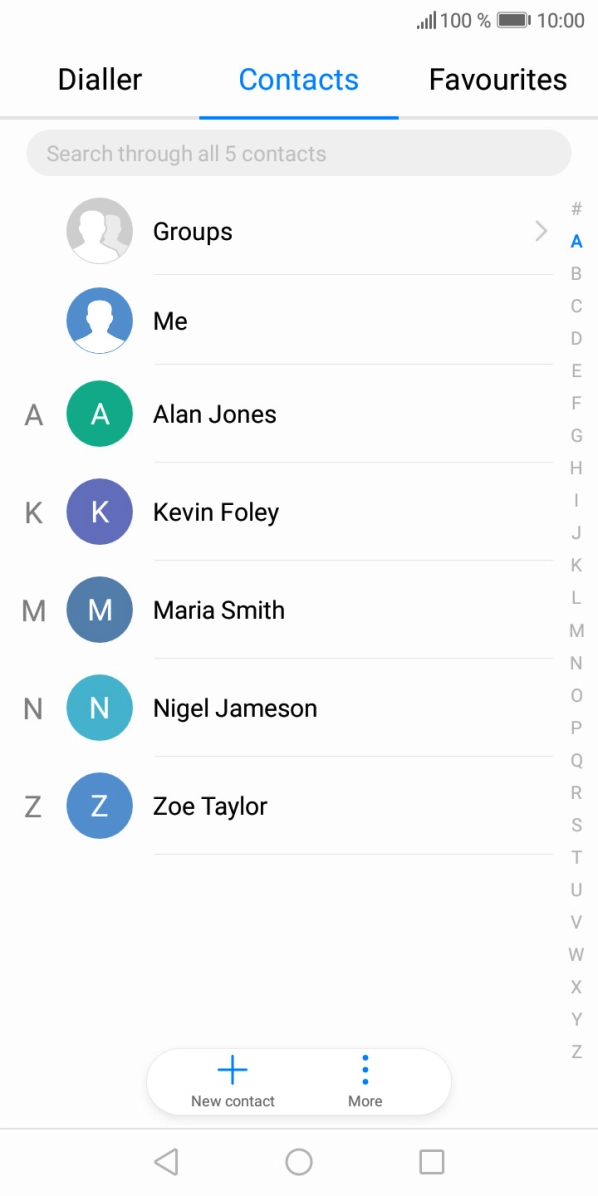The height and width of the screenshot is (1196, 598).
Task: Tap the contacts search field
Action: (x=299, y=153)
